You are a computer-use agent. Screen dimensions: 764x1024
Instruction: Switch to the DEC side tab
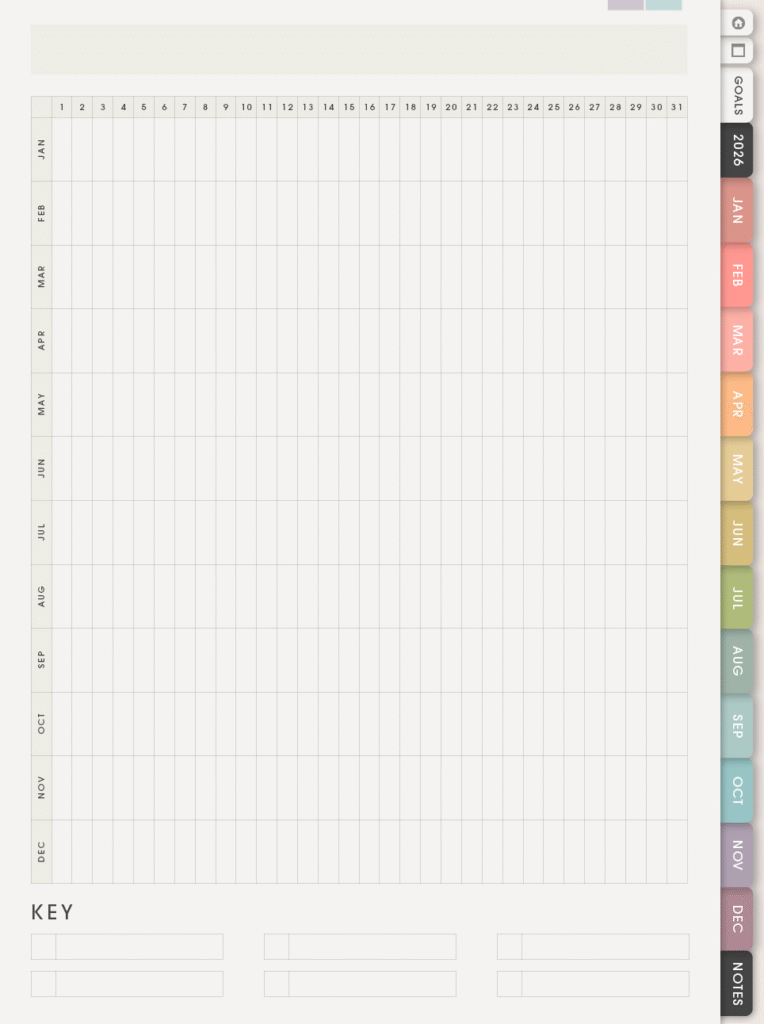(x=737, y=919)
